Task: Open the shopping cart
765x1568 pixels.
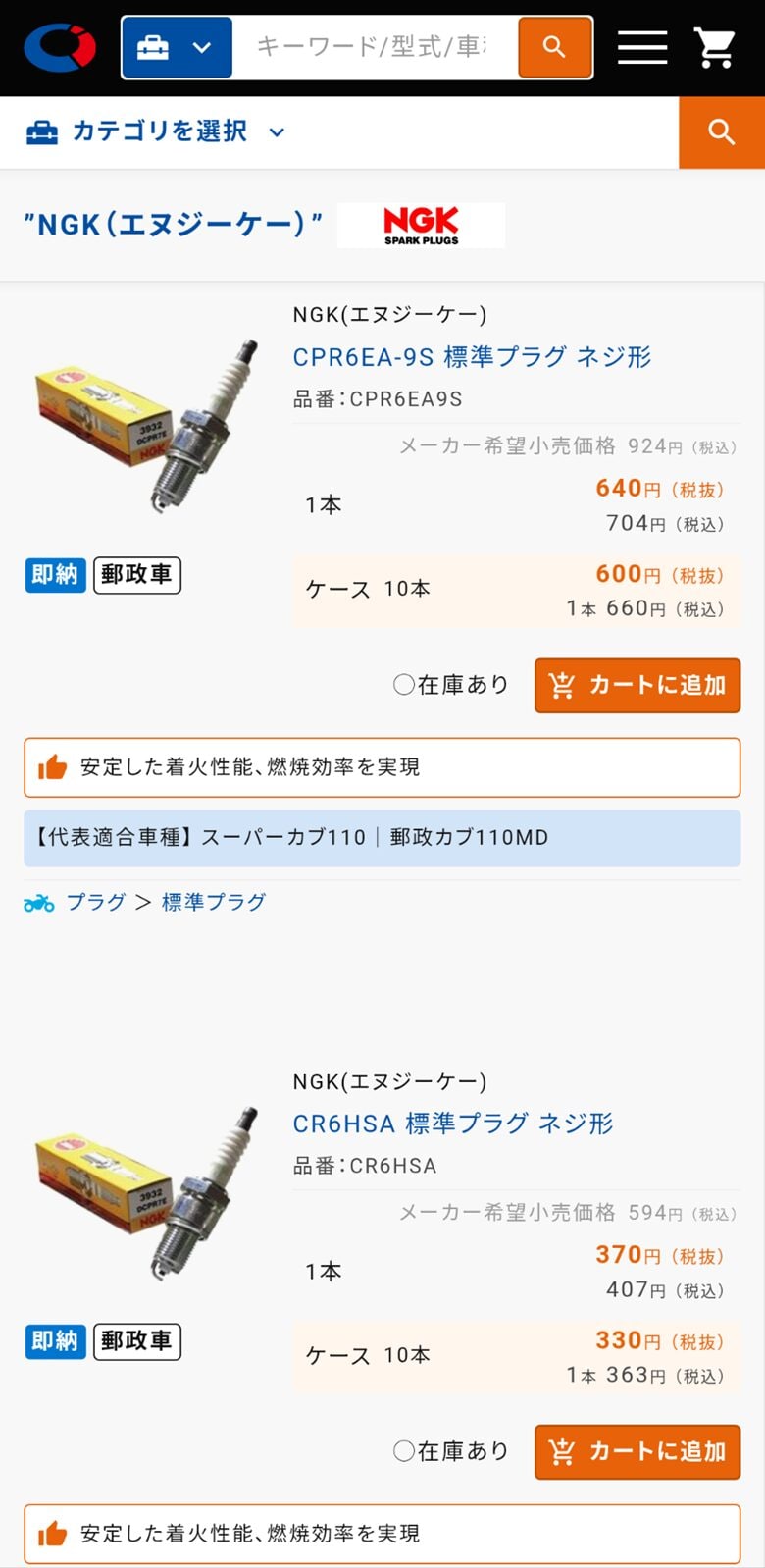Action: click(715, 47)
